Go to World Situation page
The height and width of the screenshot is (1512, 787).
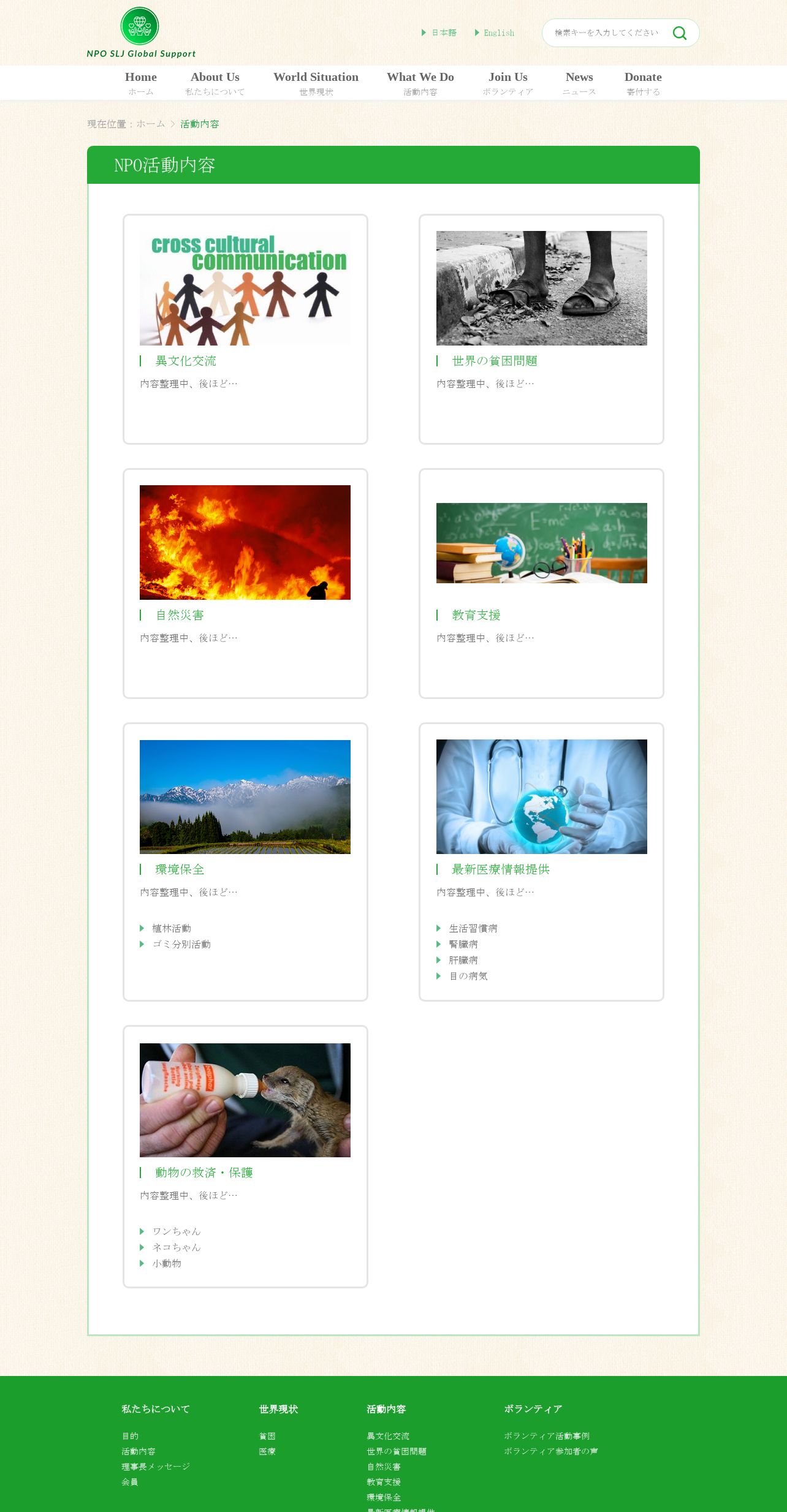[x=316, y=83]
